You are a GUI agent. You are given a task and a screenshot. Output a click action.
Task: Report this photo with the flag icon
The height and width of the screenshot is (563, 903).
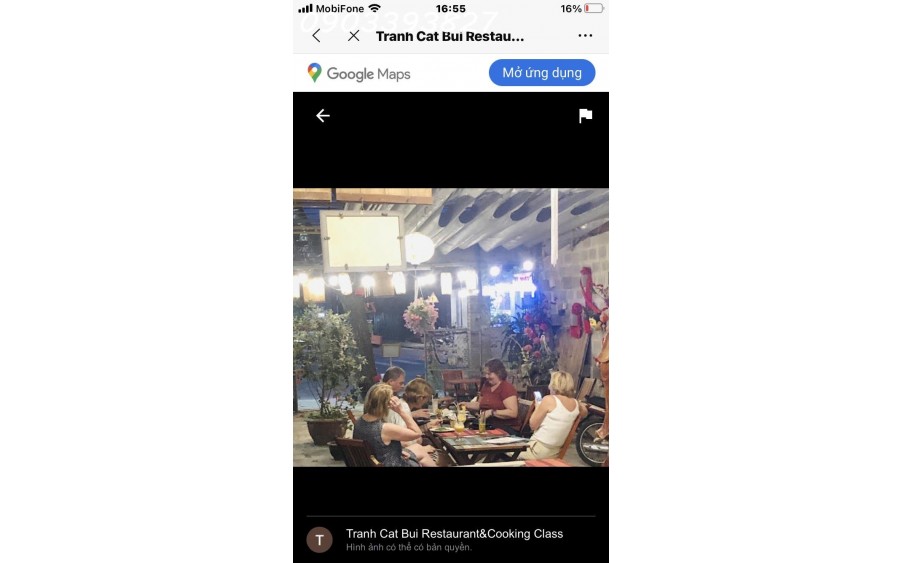coord(585,116)
